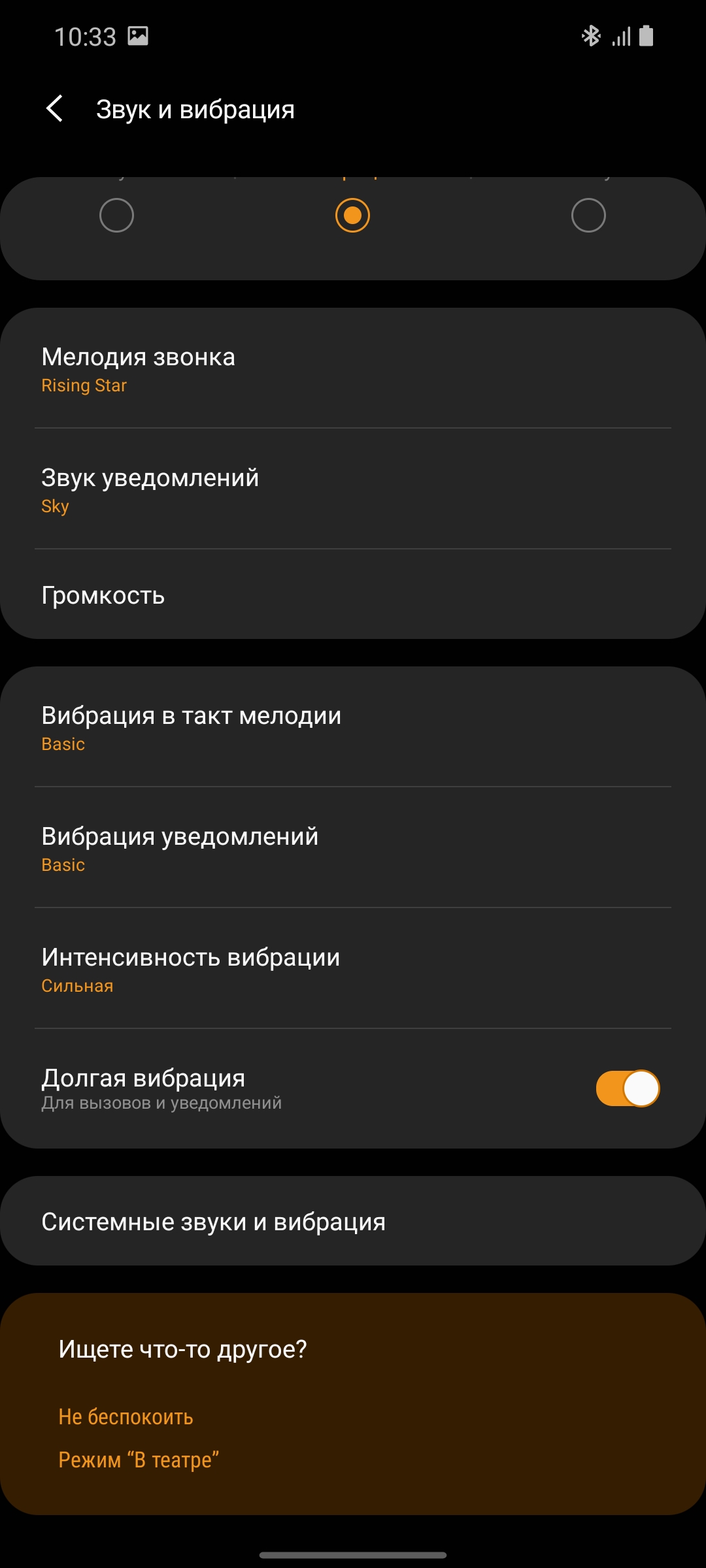Viewport: 706px width, 1568px height.
Task: Go back from Звук и вибрация
Action: [55, 108]
